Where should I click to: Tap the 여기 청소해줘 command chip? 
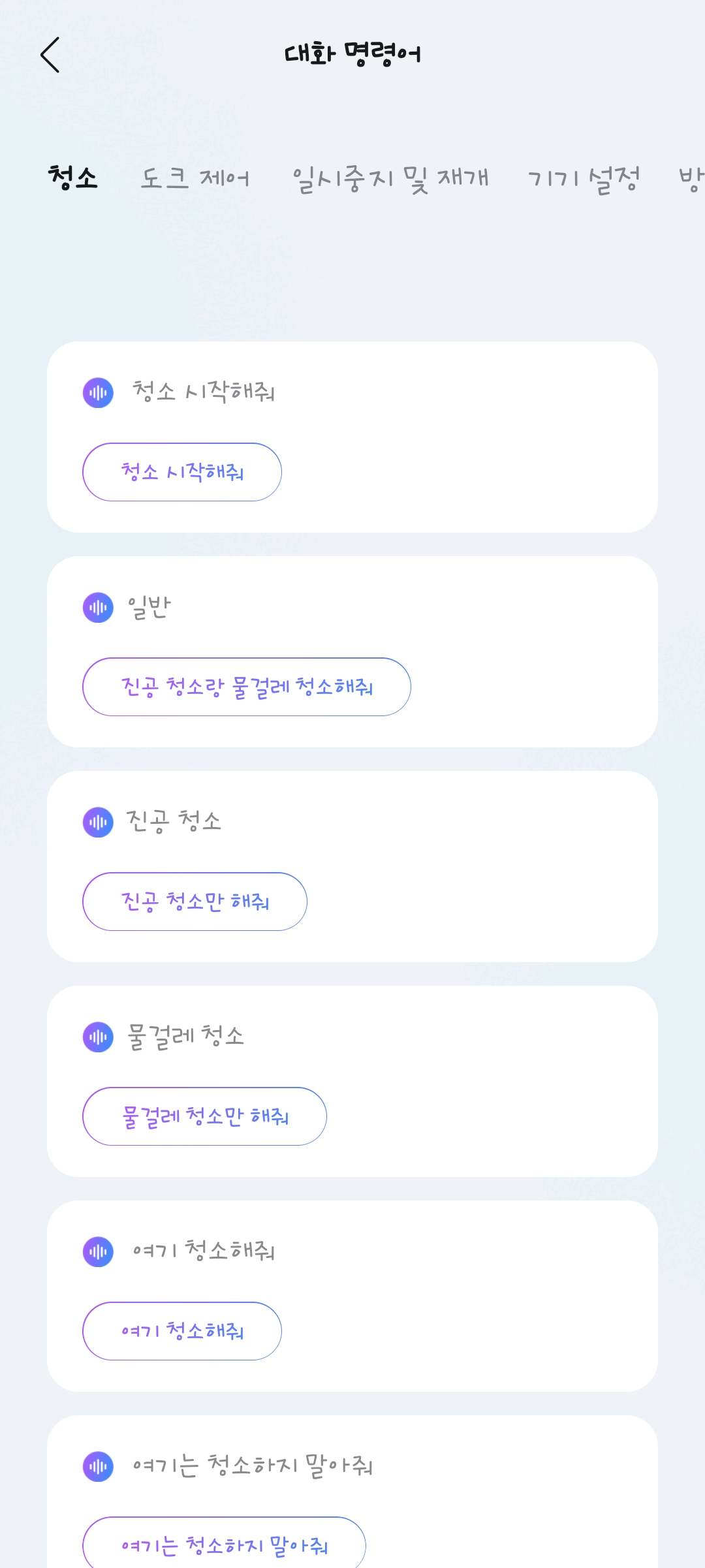pos(182,1331)
